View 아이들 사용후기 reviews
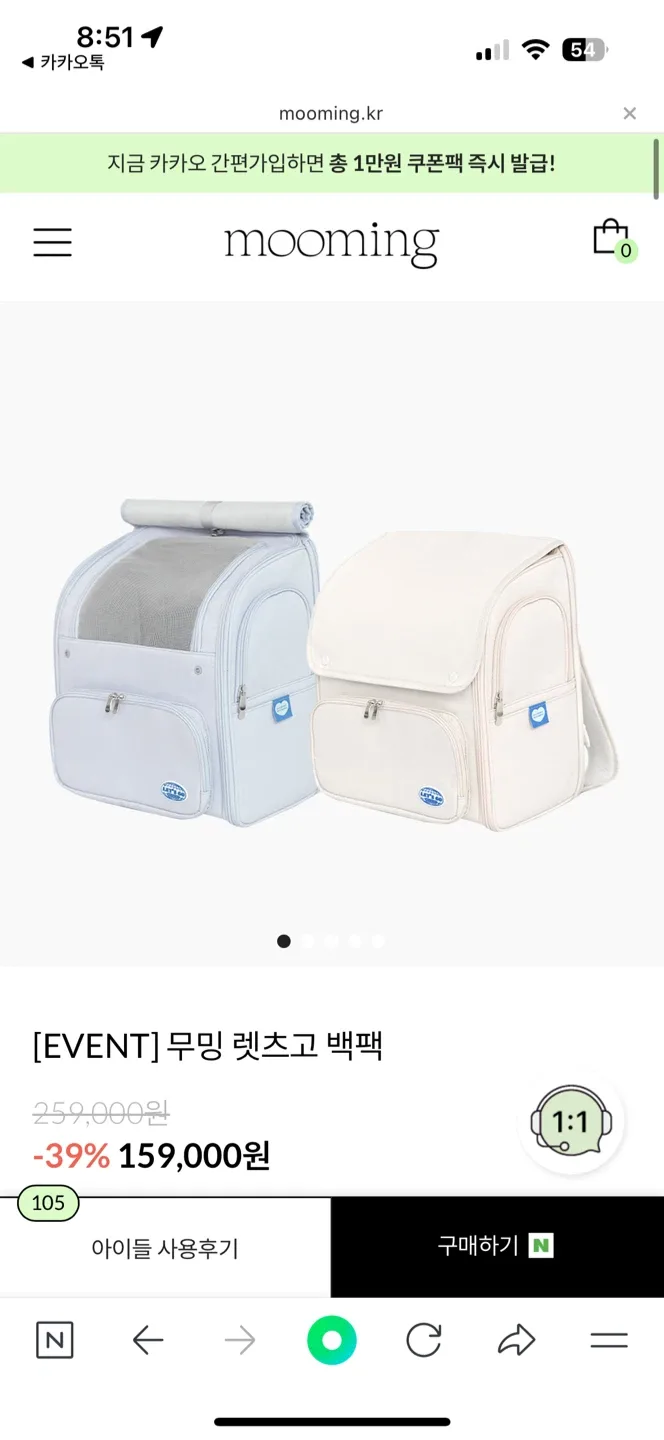 (x=165, y=1248)
